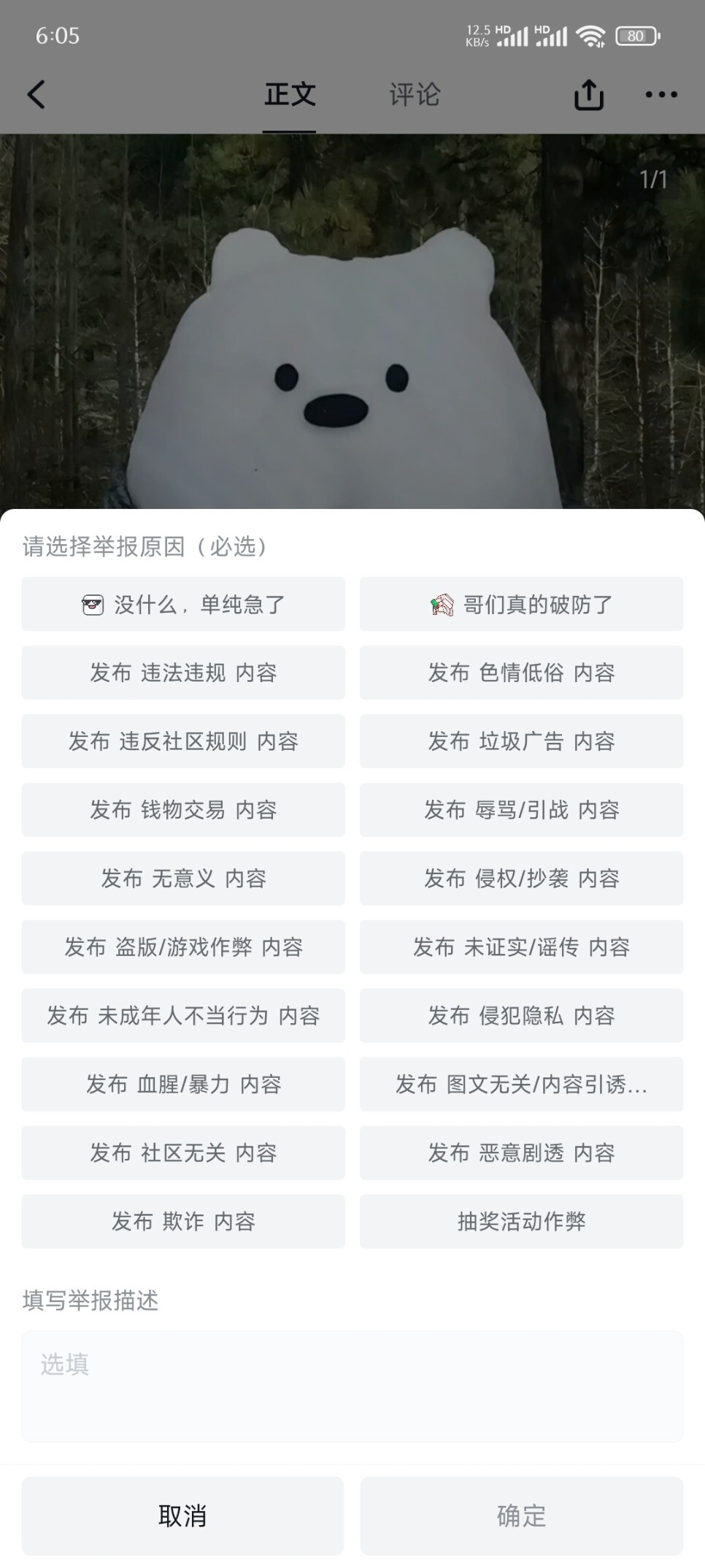Tap the back arrow in the header

36,94
